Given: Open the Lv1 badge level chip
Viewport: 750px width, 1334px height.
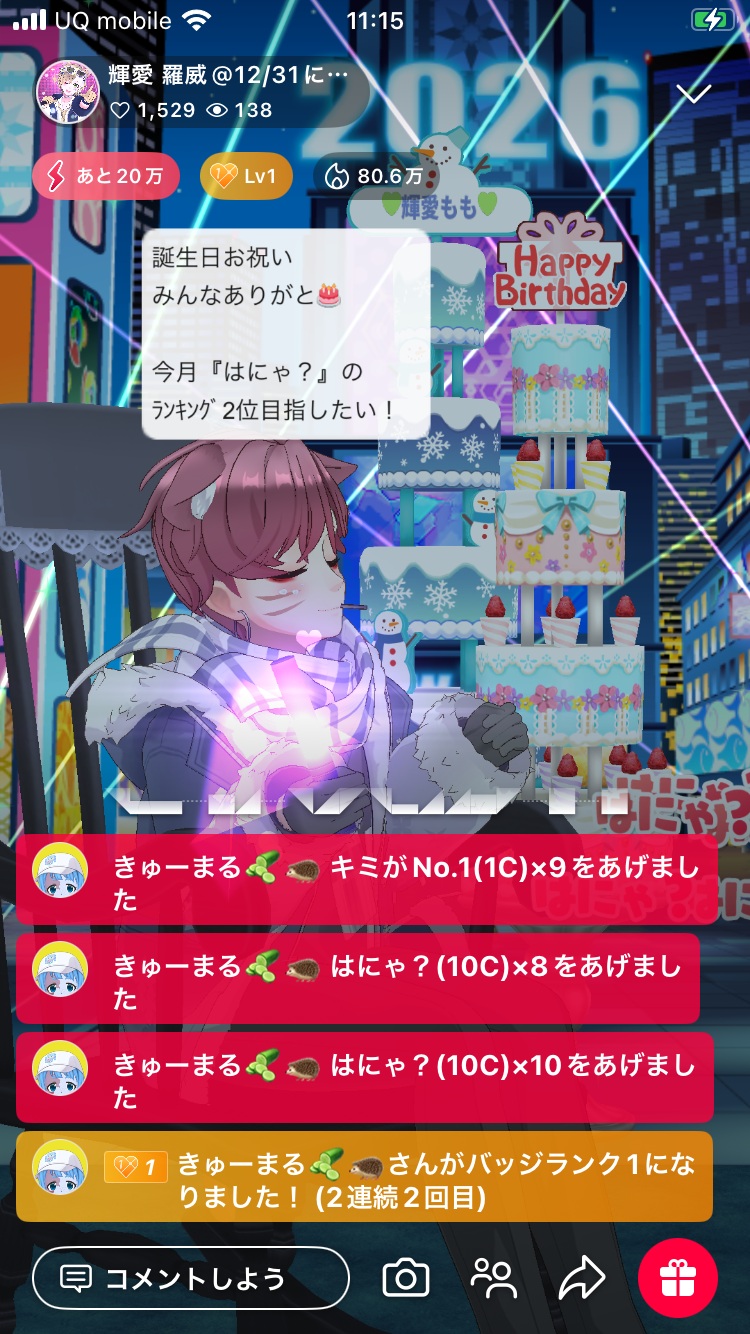Looking at the screenshot, I should (x=245, y=177).
